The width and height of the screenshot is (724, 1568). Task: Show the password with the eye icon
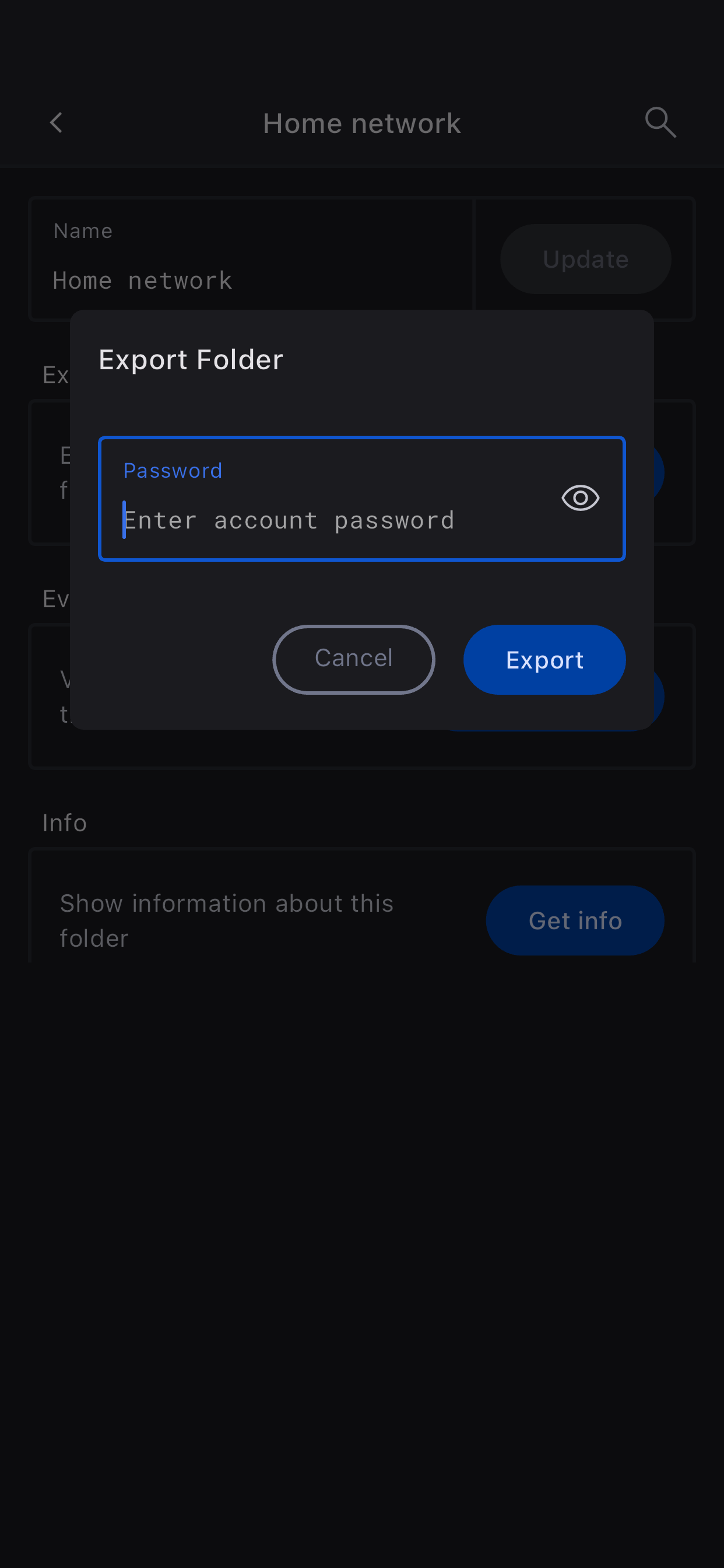[580, 498]
